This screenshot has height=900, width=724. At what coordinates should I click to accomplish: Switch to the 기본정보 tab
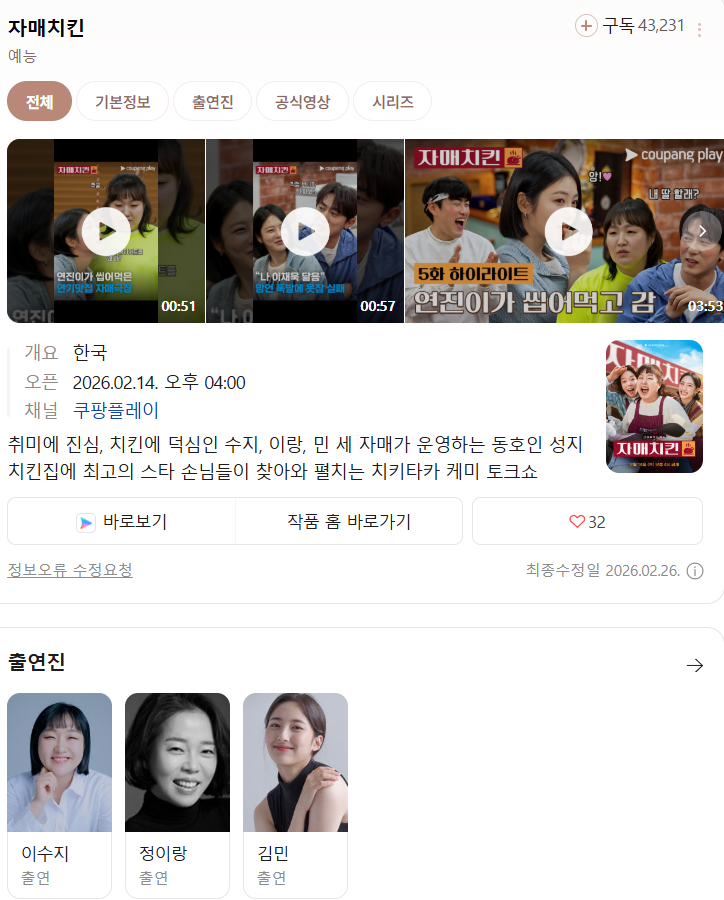click(122, 102)
